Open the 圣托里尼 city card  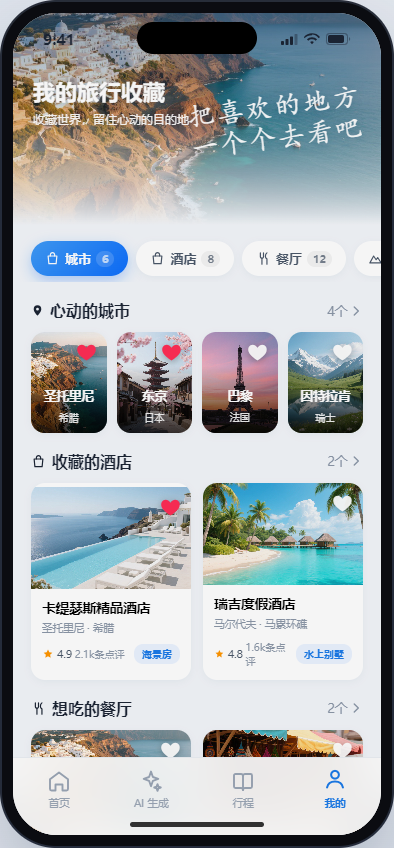coord(69,382)
